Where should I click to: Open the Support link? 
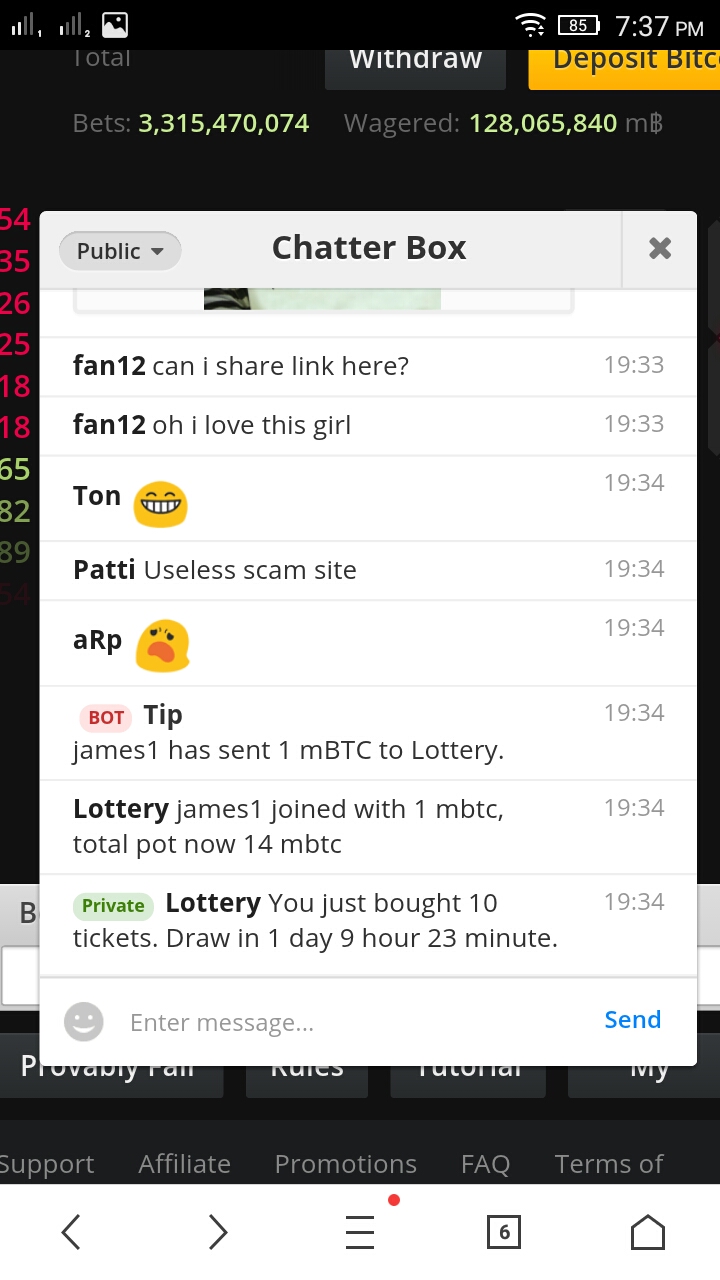(46, 1164)
